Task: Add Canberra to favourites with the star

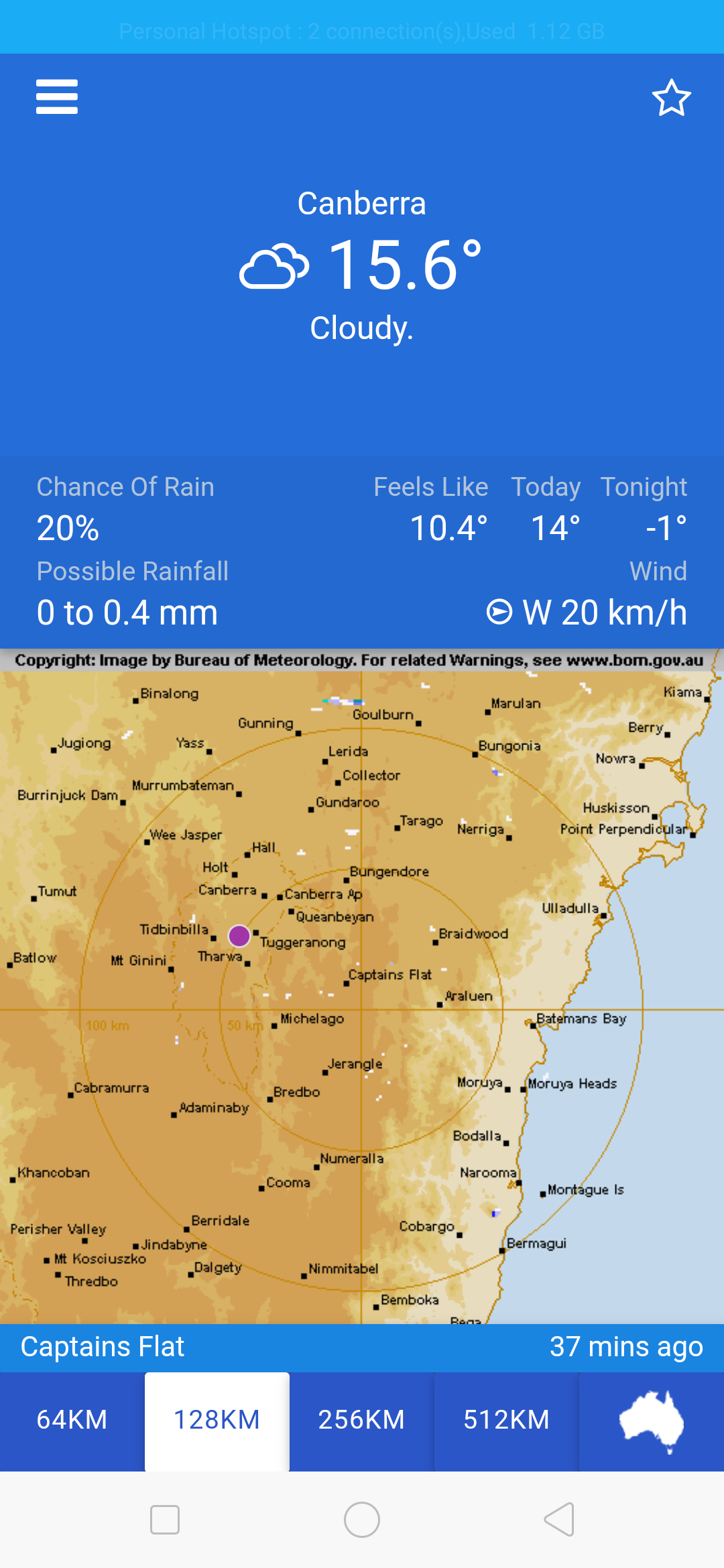Action: [672, 98]
